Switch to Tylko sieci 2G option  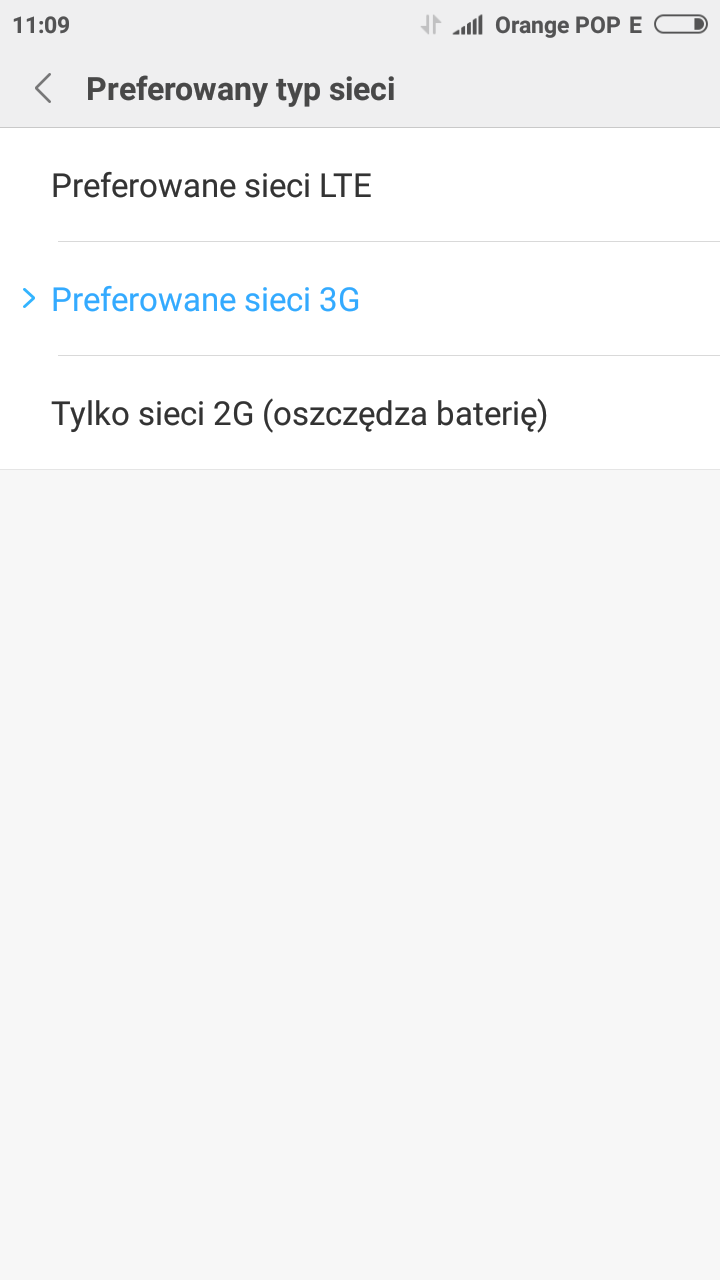(299, 413)
